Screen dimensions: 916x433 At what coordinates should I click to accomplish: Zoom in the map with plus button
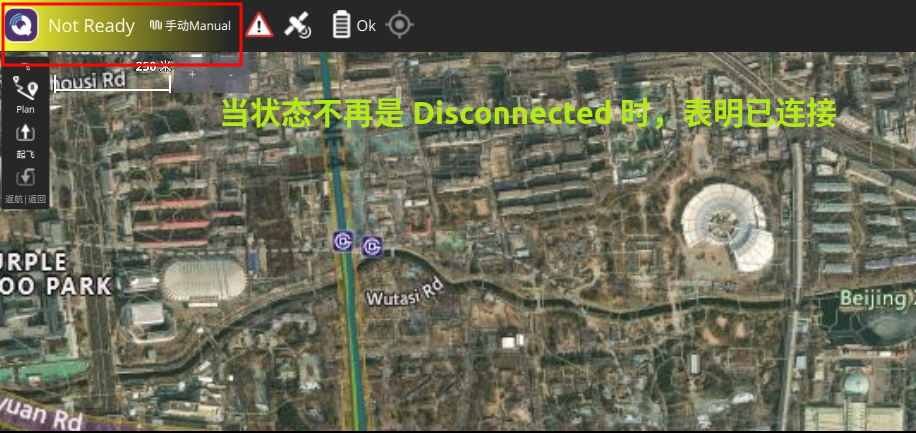point(192,74)
